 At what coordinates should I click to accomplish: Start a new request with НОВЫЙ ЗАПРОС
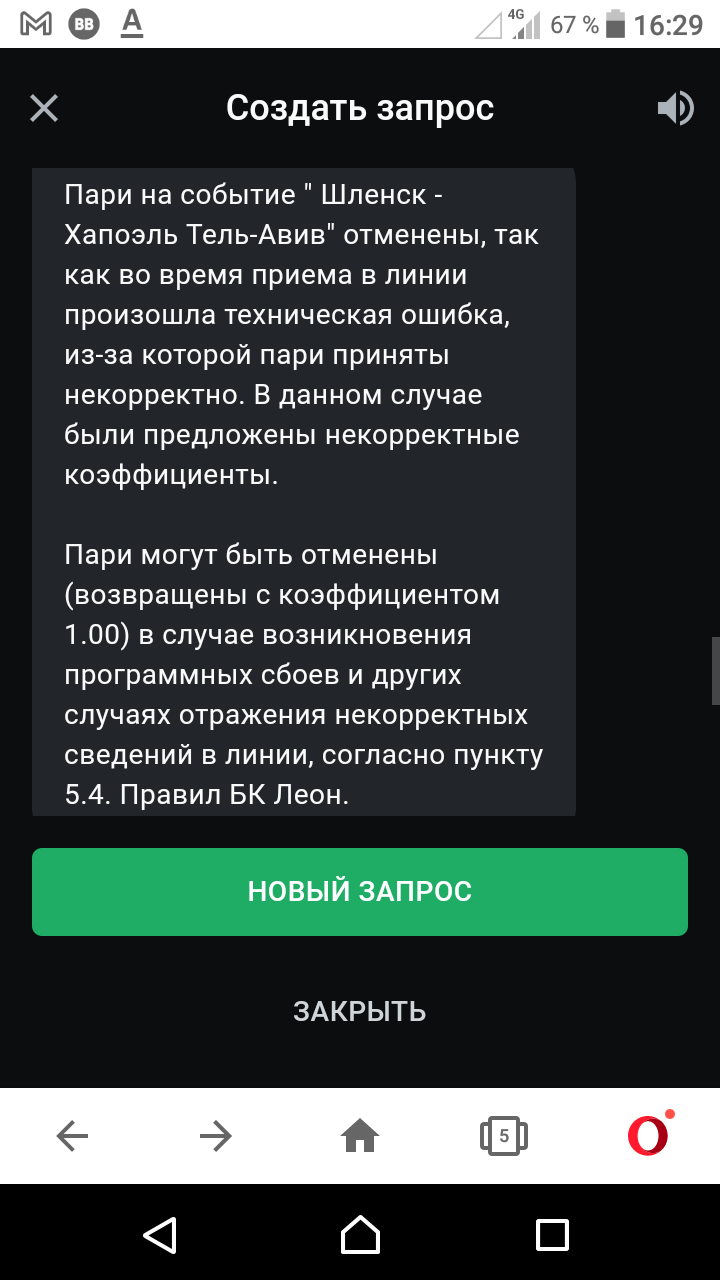pos(360,891)
